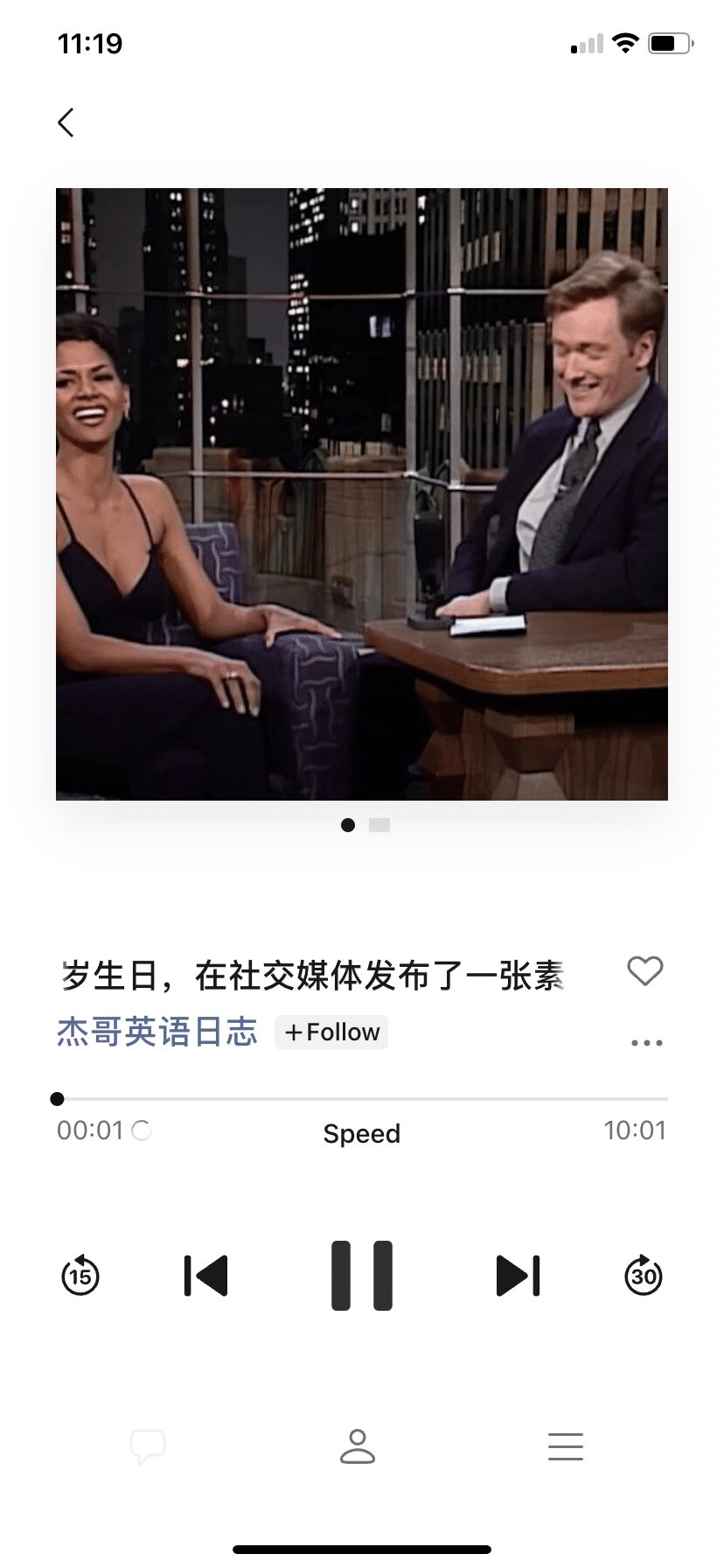Jump forward 30 seconds
The image size is (724, 1568).
pyautogui.click(x=644, y=1275)
